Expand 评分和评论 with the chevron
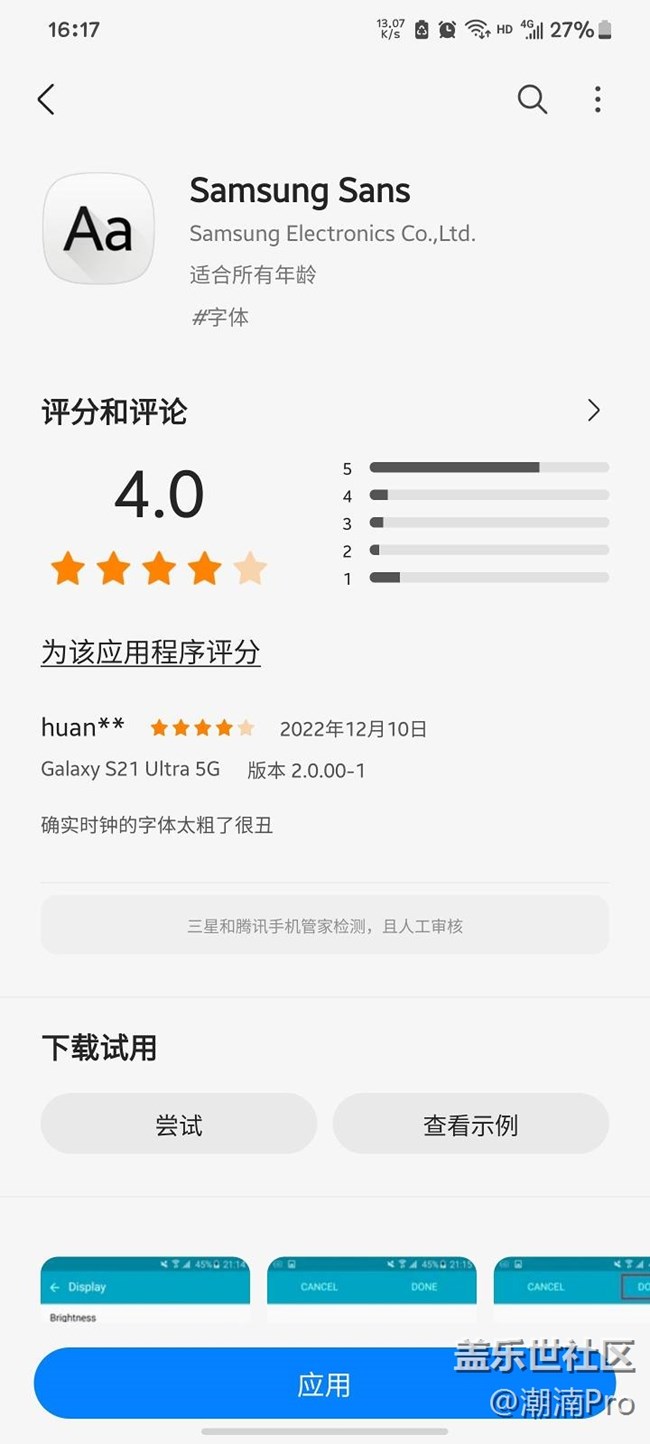 coord(594,410)
